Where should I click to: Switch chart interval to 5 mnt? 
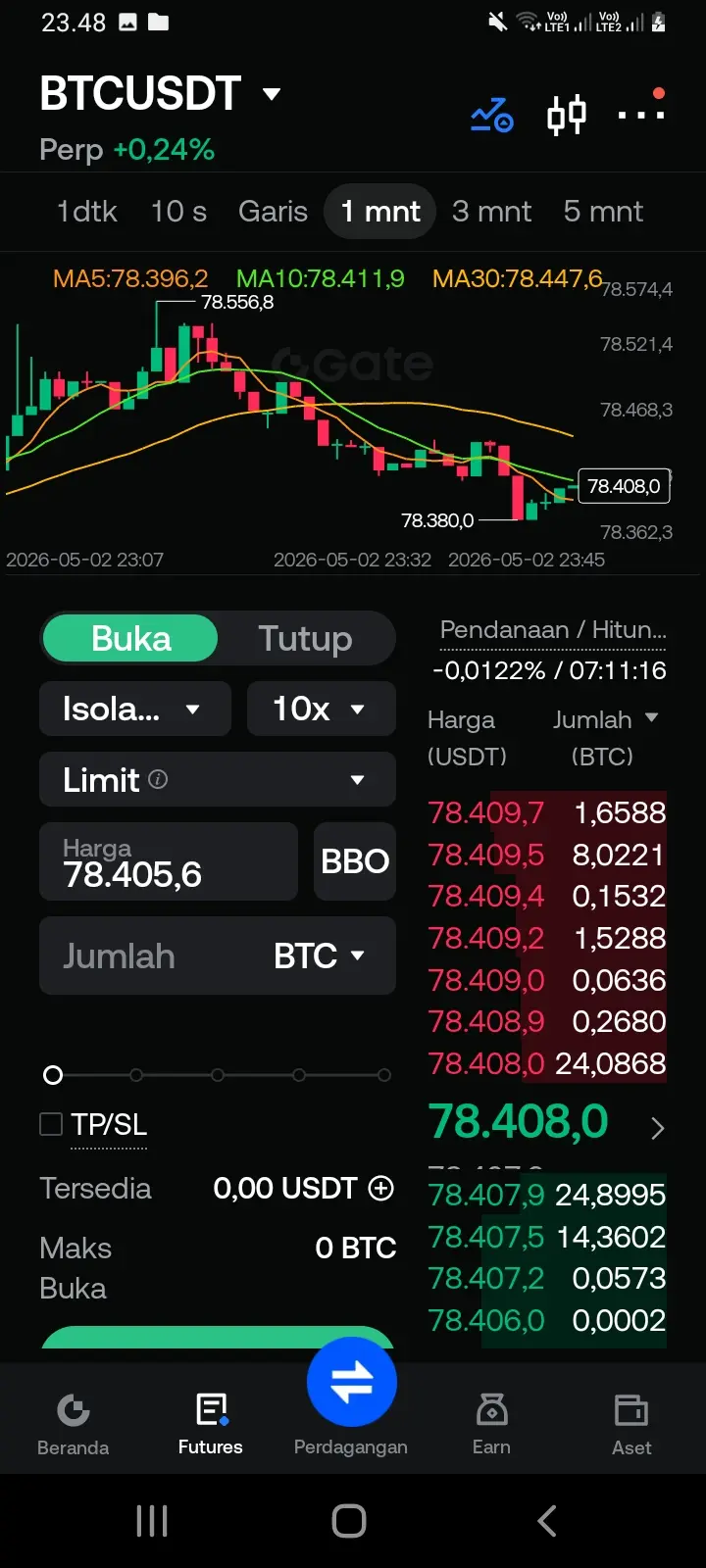pyautogui.click(x=603, y=212)
